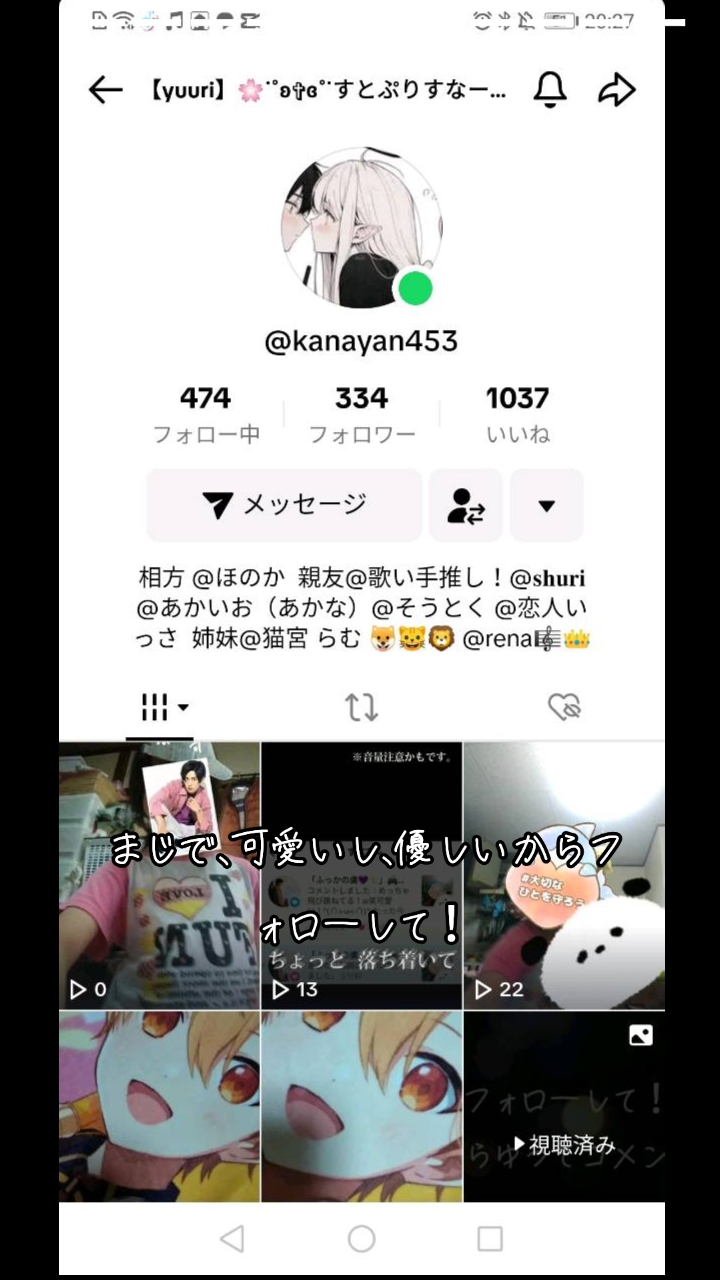
Task: Switch to the reposts tab
Action: tap(361, 708)
